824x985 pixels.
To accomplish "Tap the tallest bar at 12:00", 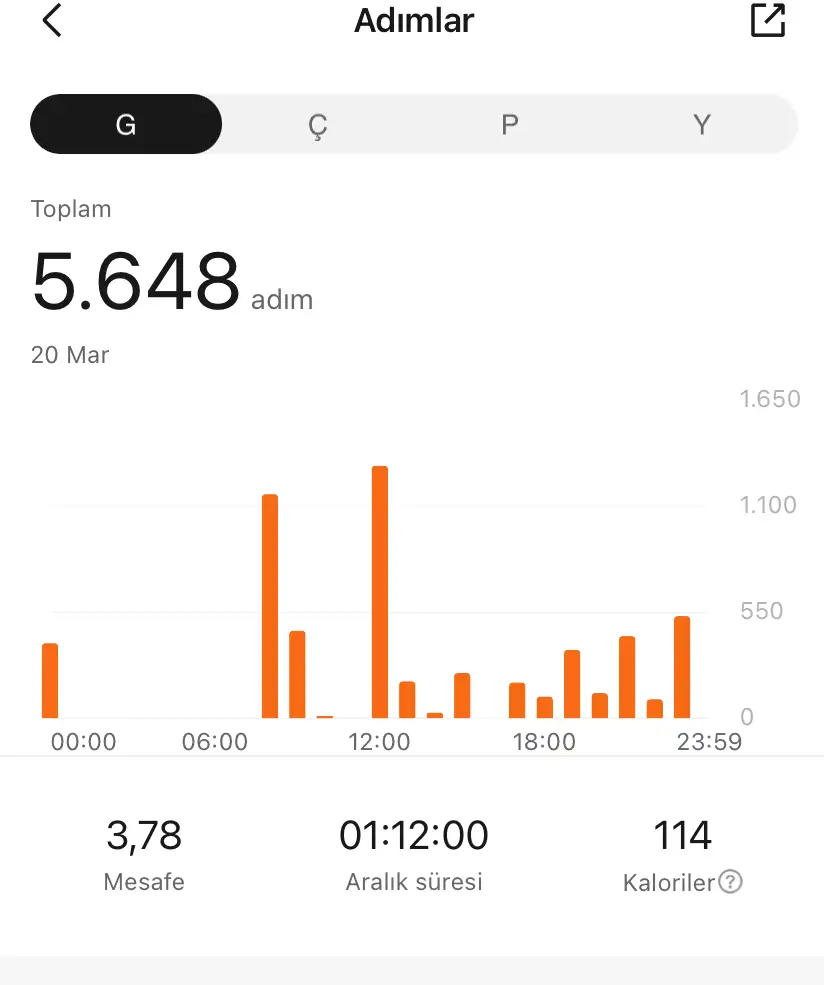I will point(379,590).
